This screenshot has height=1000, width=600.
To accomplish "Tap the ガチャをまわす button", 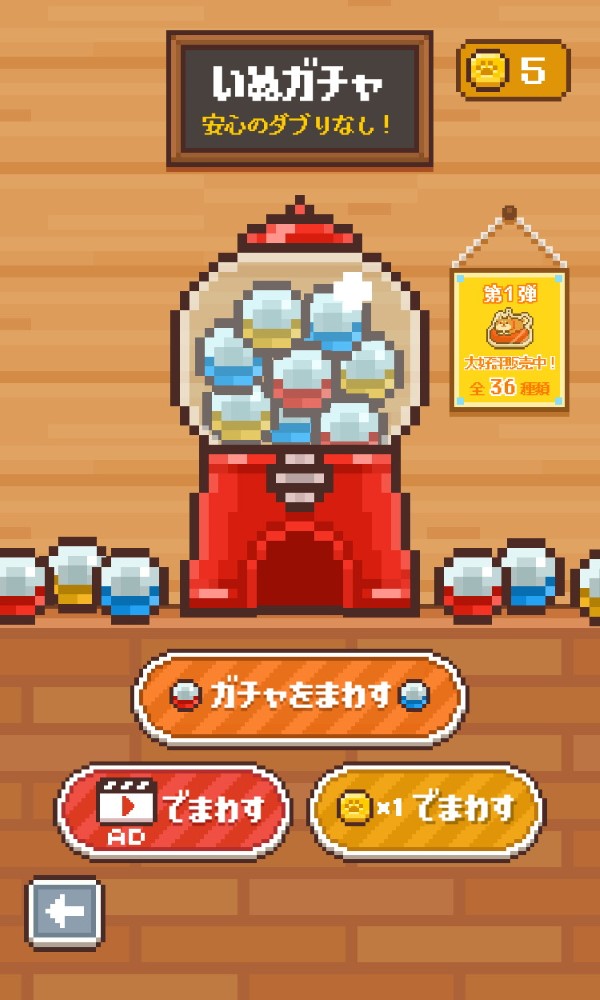I will pyautogui.click(x=299, y=697).
